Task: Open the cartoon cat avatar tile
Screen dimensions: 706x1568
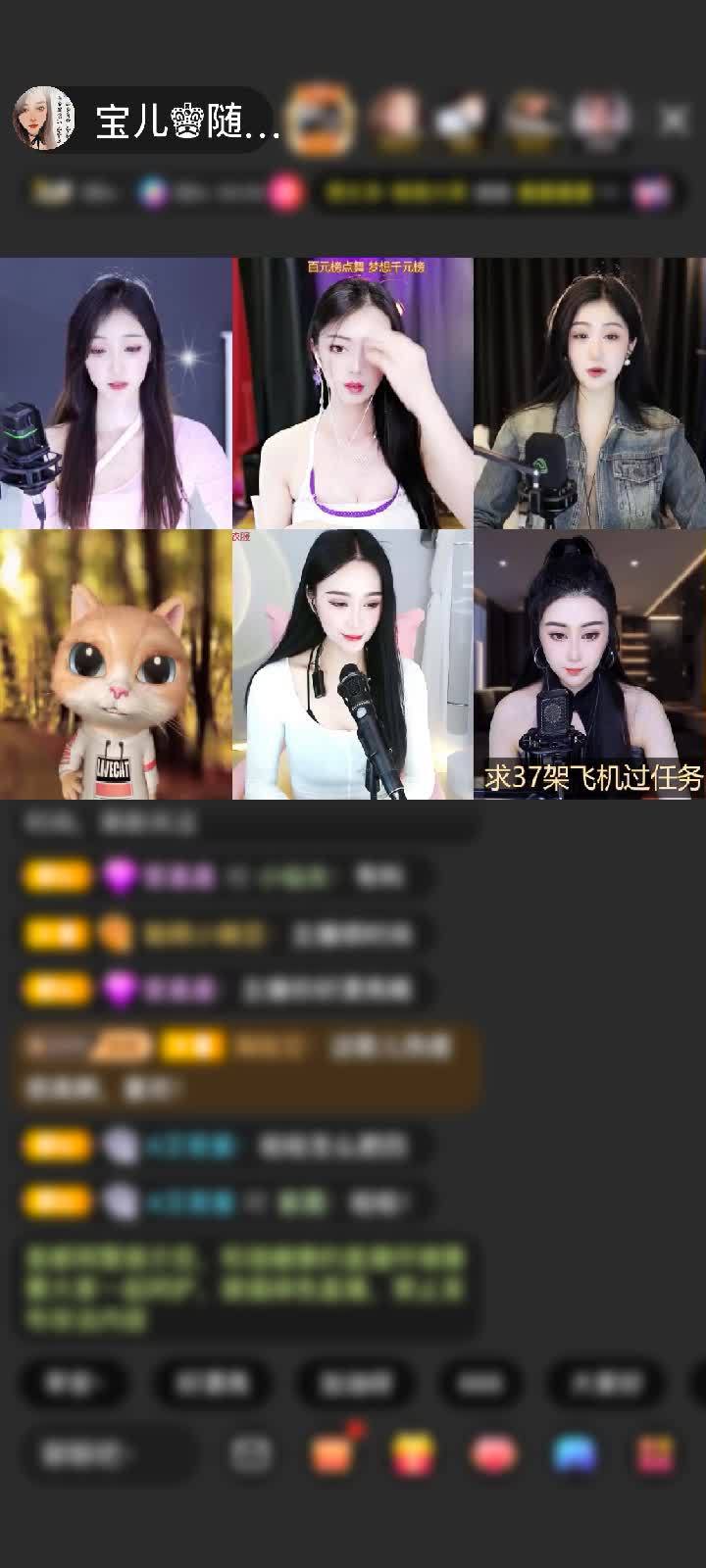Action: tap(116, 664)
